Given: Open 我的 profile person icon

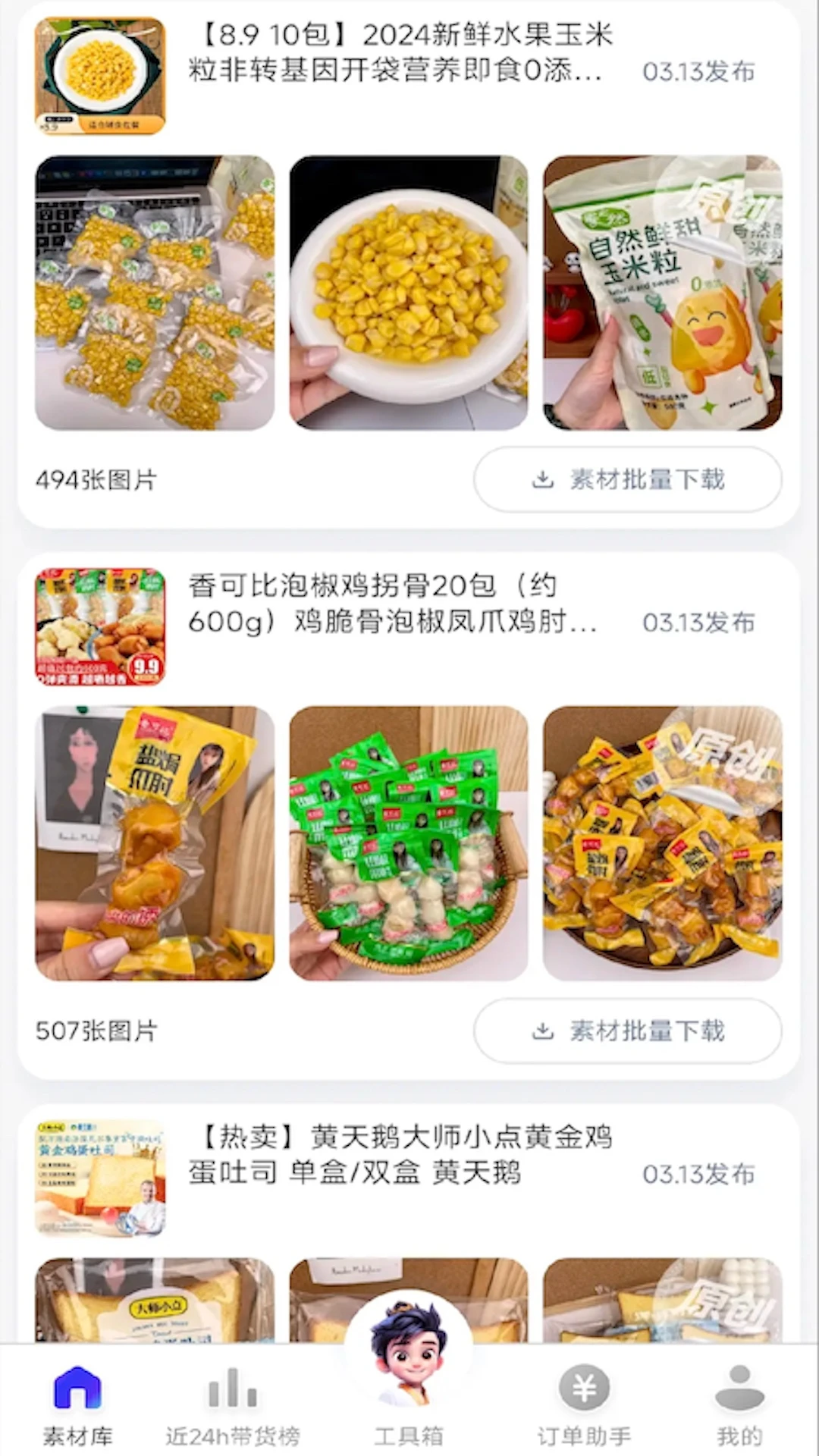Looking at the screenshot, I should pyautogui.click(x=738, y=1385).
